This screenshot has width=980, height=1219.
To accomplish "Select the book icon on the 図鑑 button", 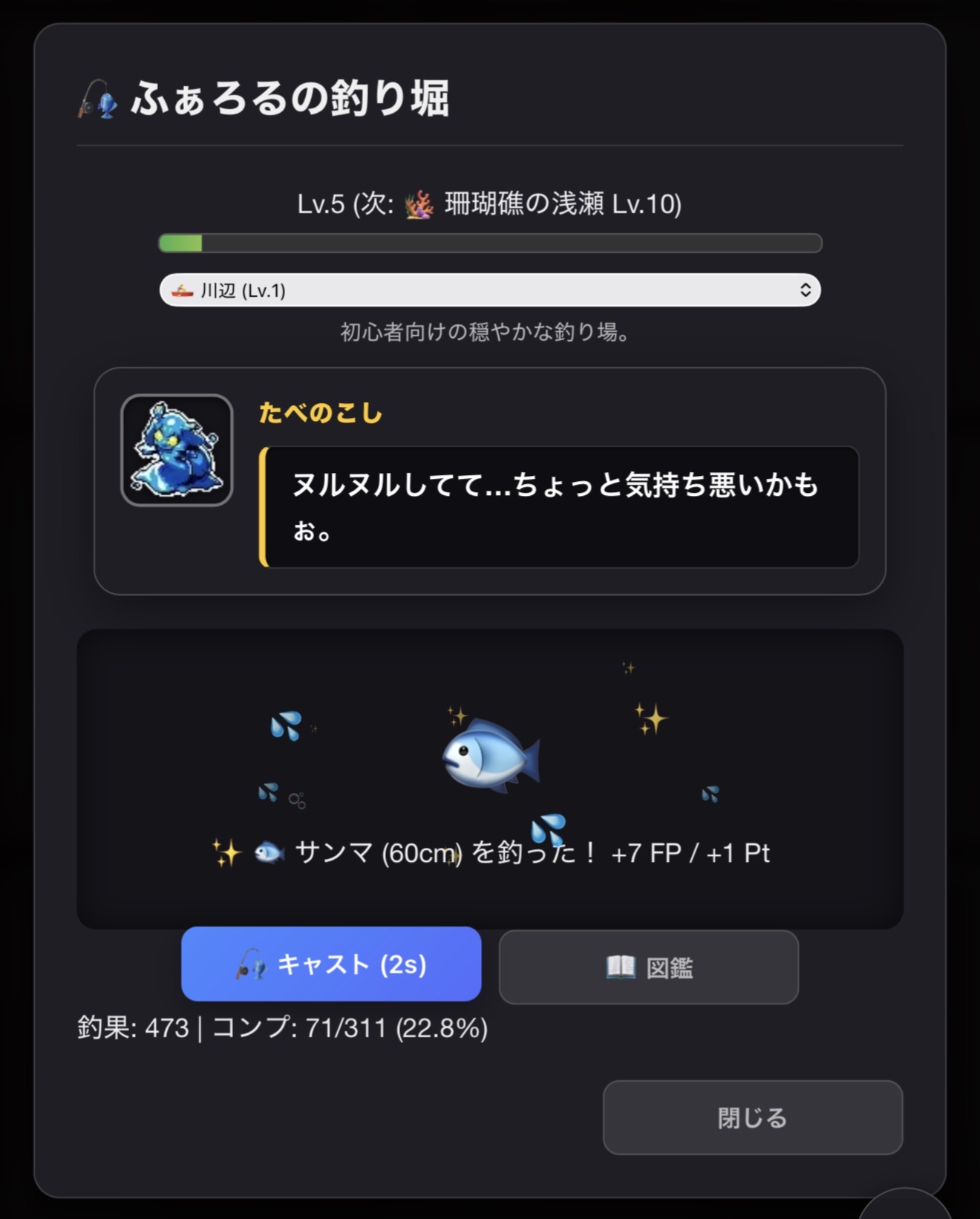I will [622, 967].
